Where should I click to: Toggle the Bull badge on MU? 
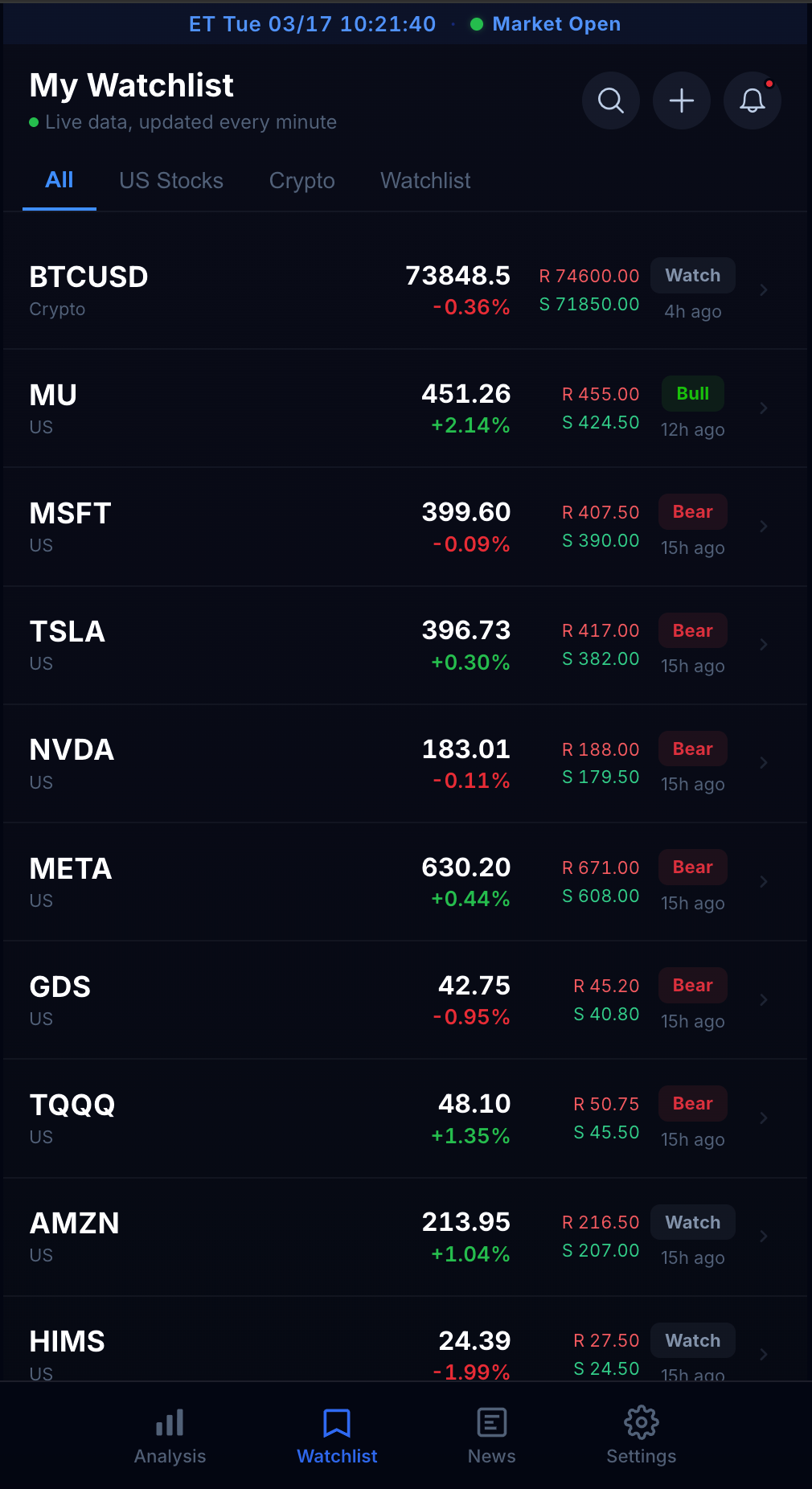click(692, 394)
